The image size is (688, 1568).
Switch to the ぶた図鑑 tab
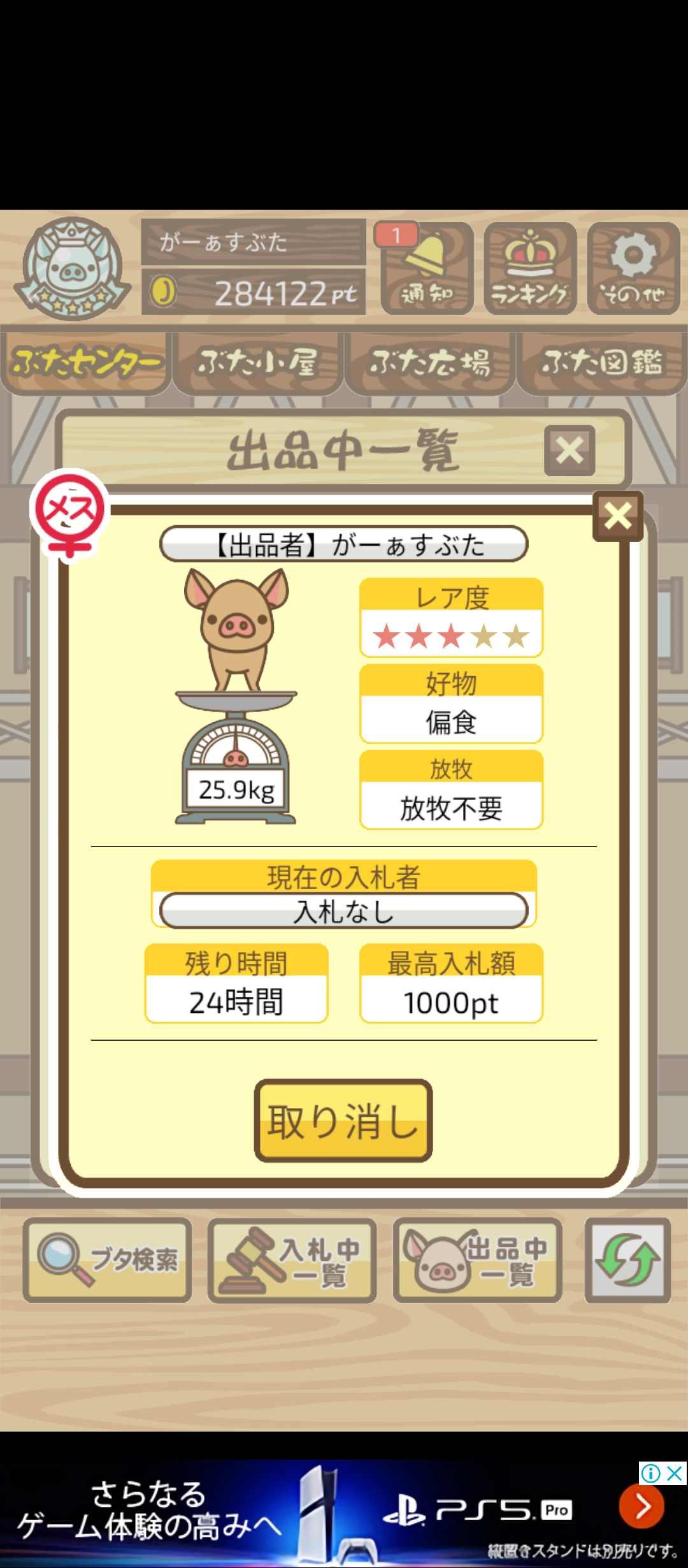click(x=602, y=362)
